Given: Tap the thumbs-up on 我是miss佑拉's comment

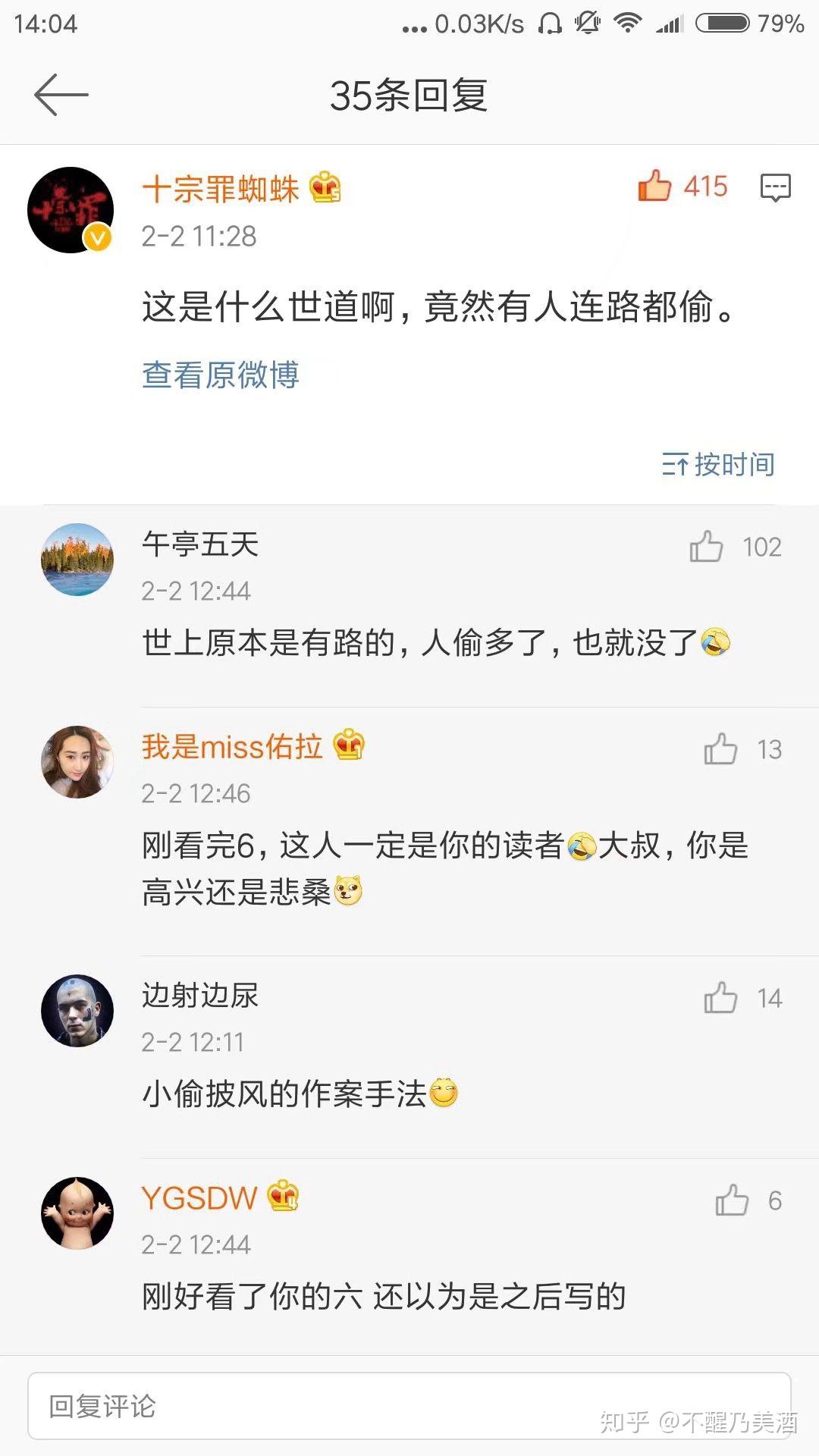Looking at the screenshot, I should pos(721,750).
